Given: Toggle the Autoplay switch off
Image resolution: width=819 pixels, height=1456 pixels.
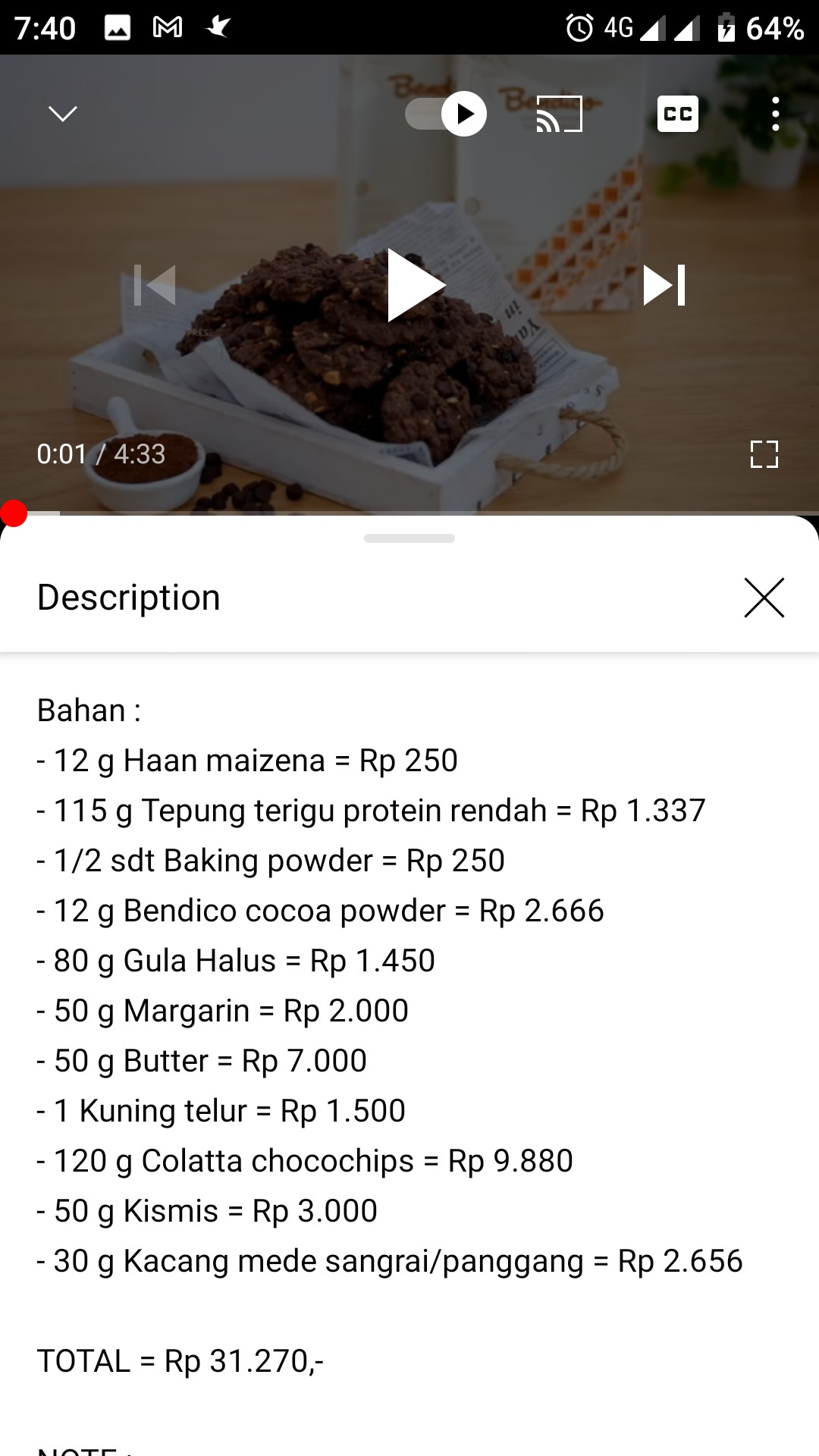Looking at the screenshot, I should point(445,114).
